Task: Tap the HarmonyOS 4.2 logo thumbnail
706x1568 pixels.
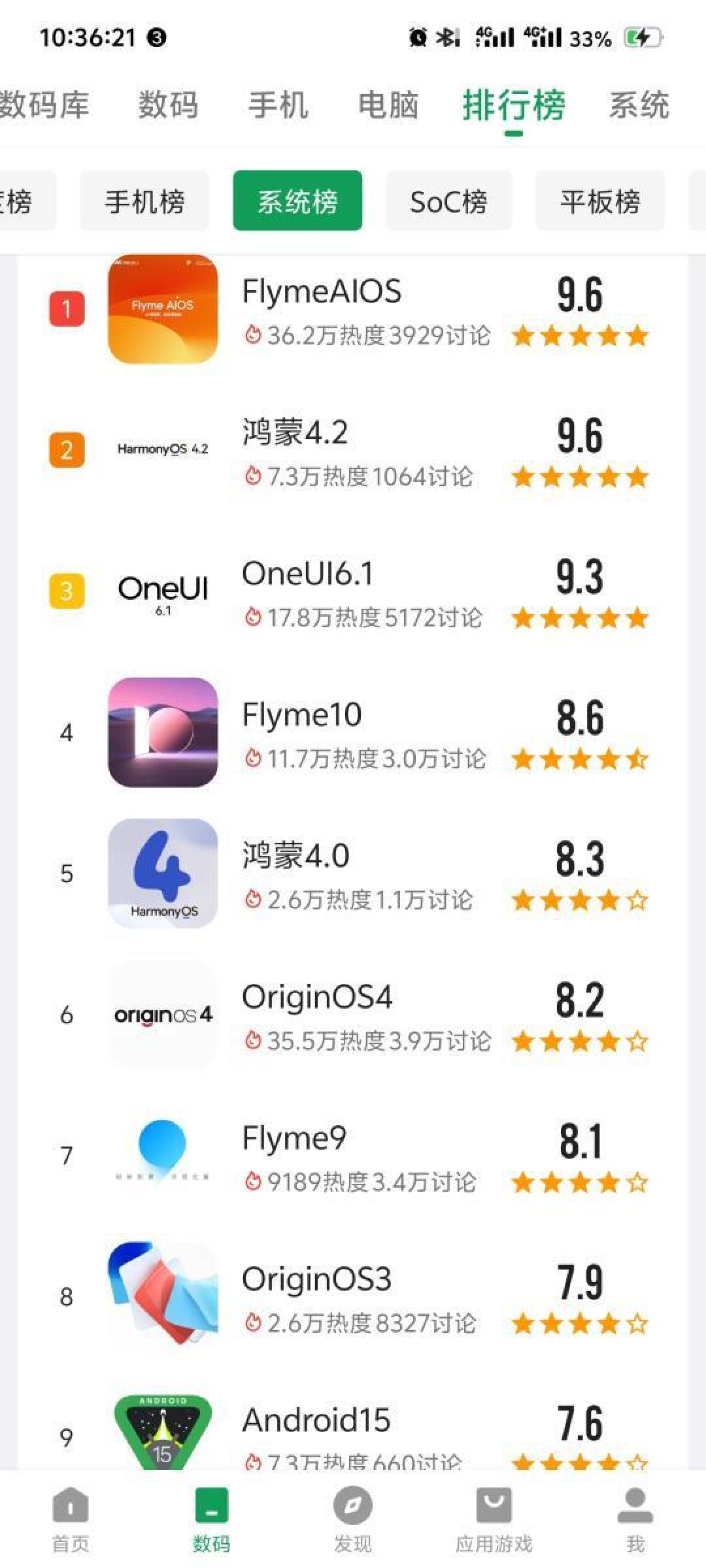Action: pos(162,449)
